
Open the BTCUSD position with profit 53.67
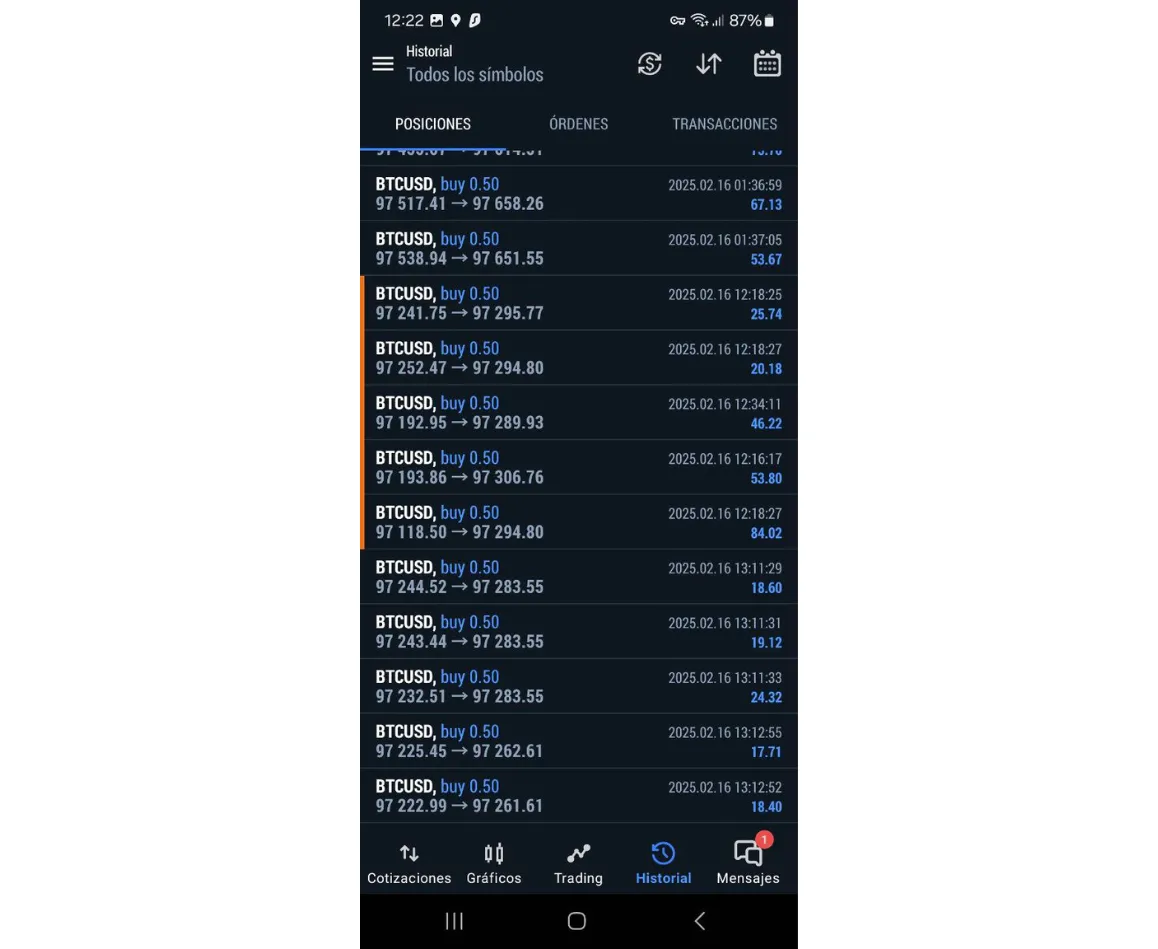click(x=578, y=248)
